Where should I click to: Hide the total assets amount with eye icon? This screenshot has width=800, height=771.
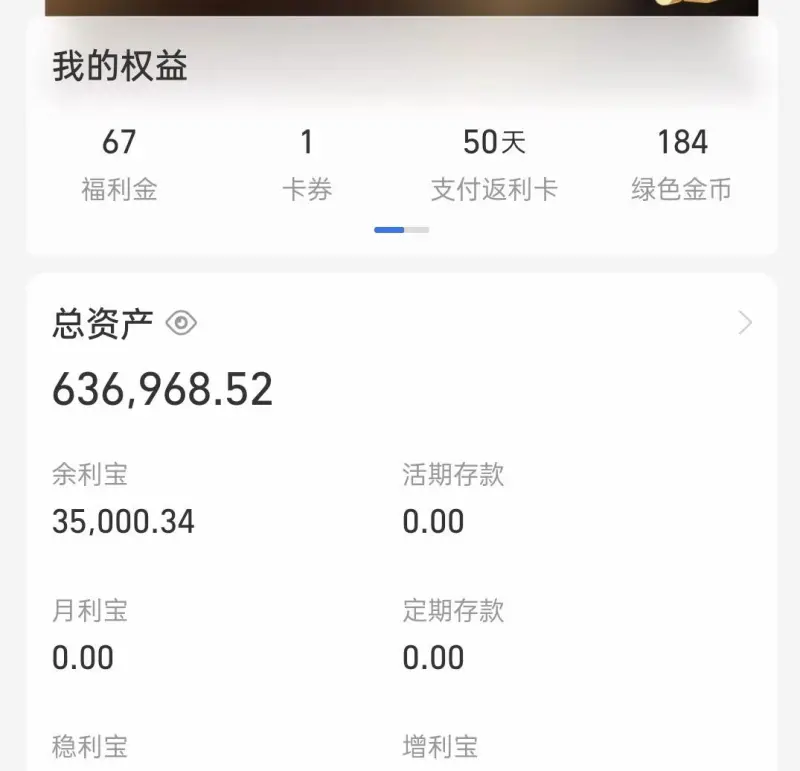tap(181, 323)
